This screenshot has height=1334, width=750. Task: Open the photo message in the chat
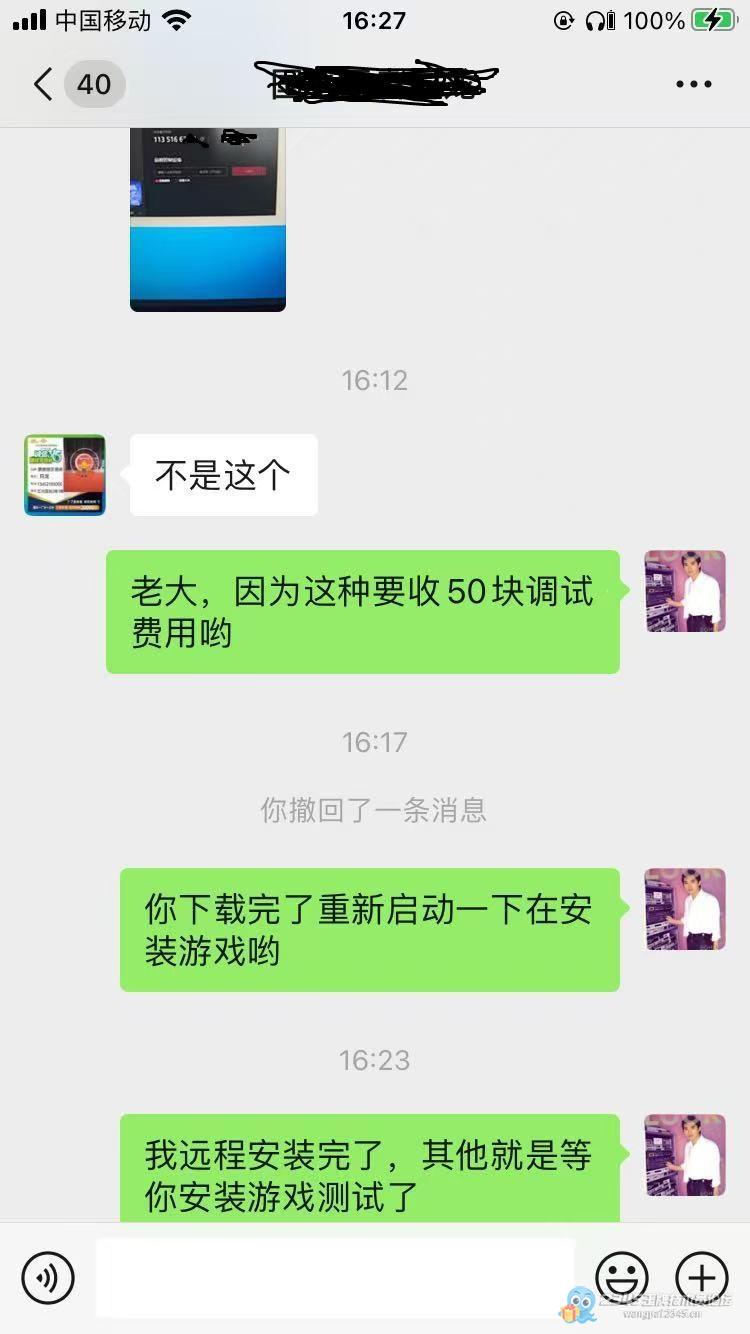tap(208, 220)
